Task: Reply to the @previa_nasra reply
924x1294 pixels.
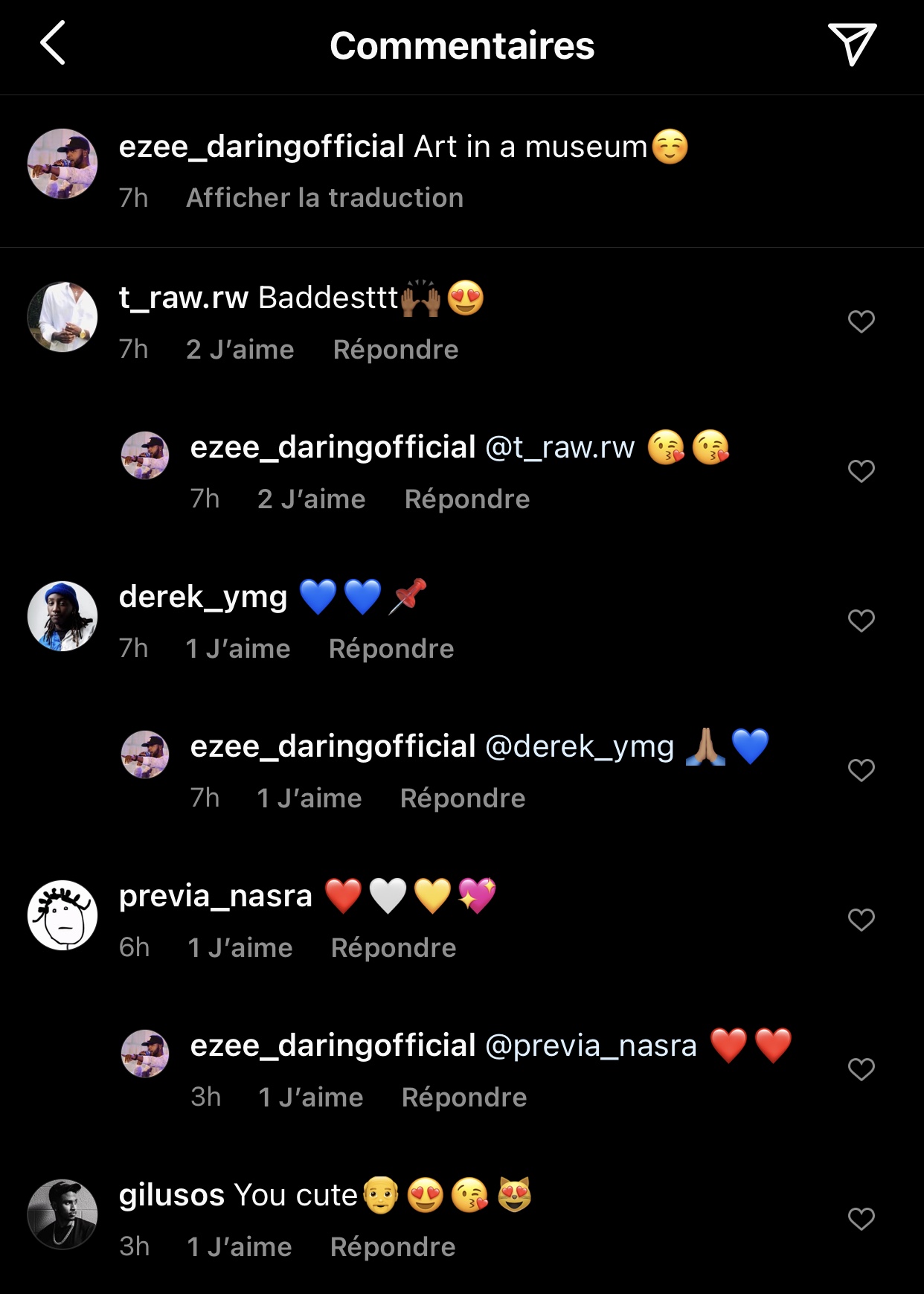Action: pyautogui.click(x=463, y=1098)
